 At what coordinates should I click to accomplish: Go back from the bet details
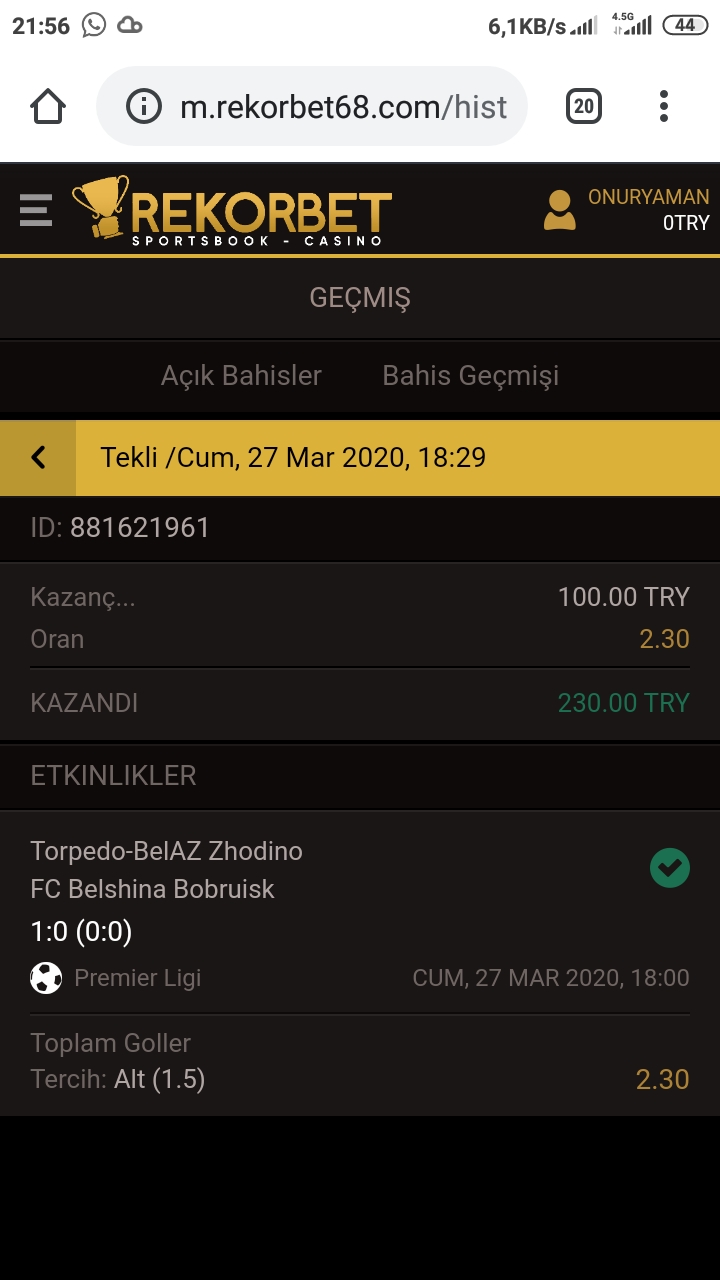38,458
